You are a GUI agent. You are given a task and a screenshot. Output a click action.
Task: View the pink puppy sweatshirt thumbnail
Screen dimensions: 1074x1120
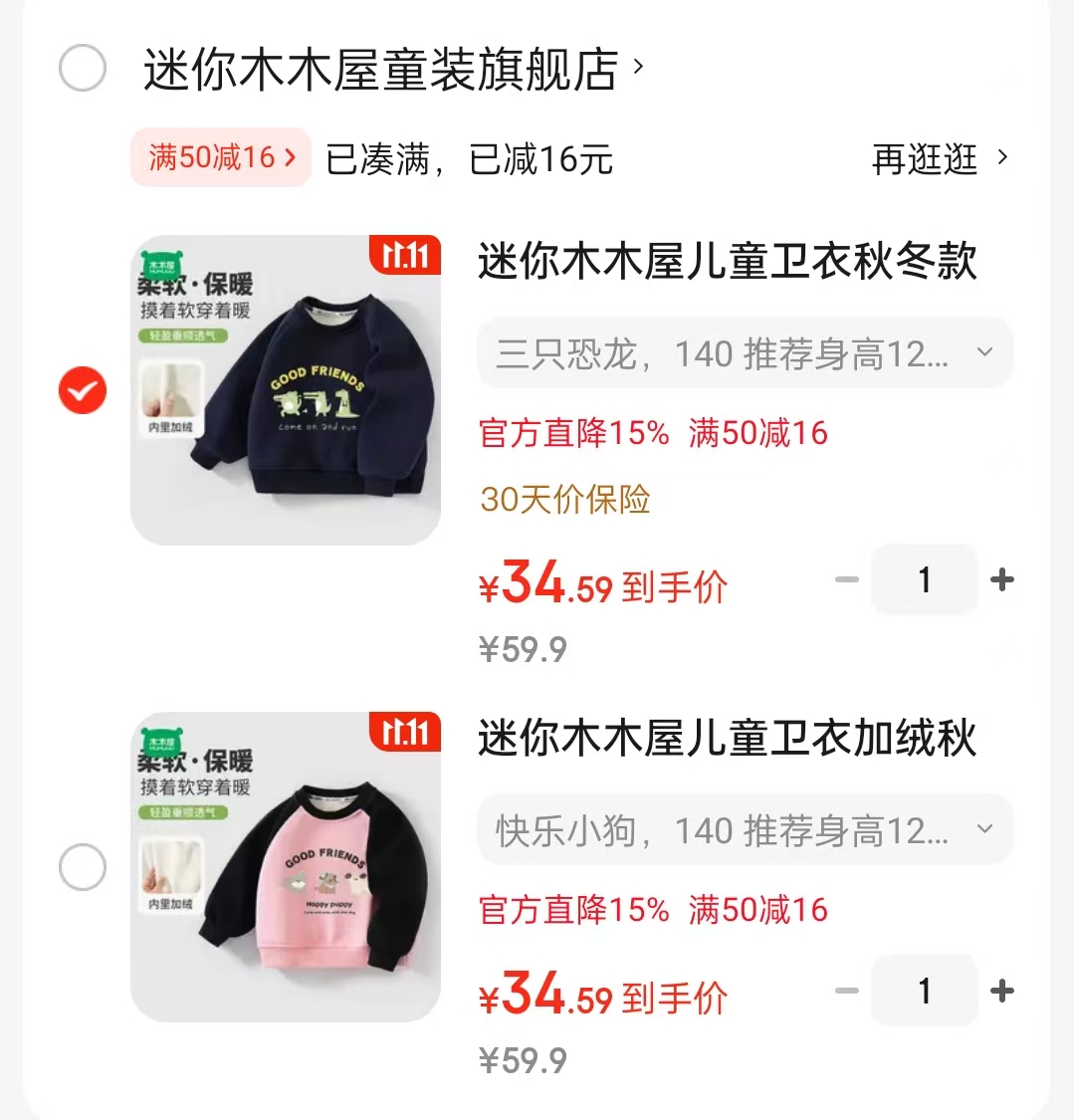(286, 867)
